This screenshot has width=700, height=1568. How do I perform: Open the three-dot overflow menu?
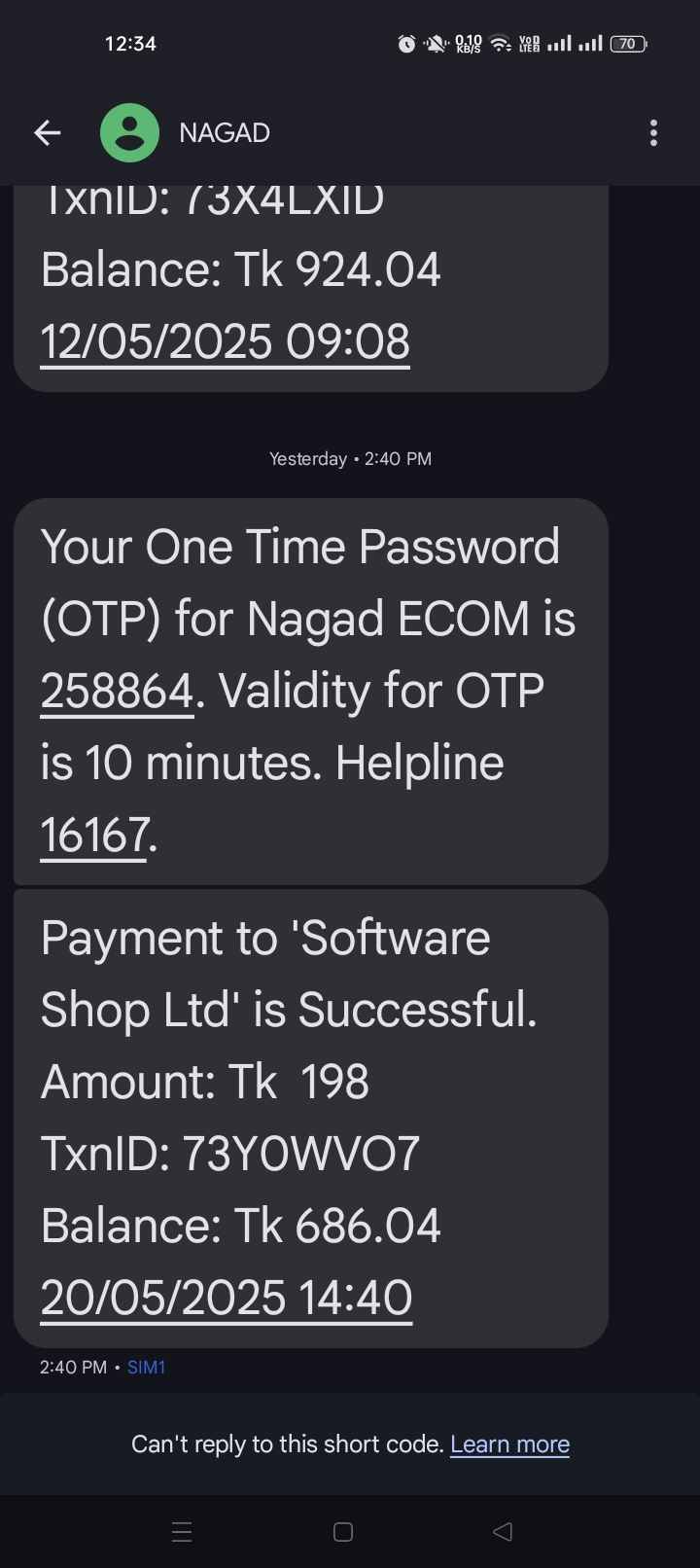653,133
